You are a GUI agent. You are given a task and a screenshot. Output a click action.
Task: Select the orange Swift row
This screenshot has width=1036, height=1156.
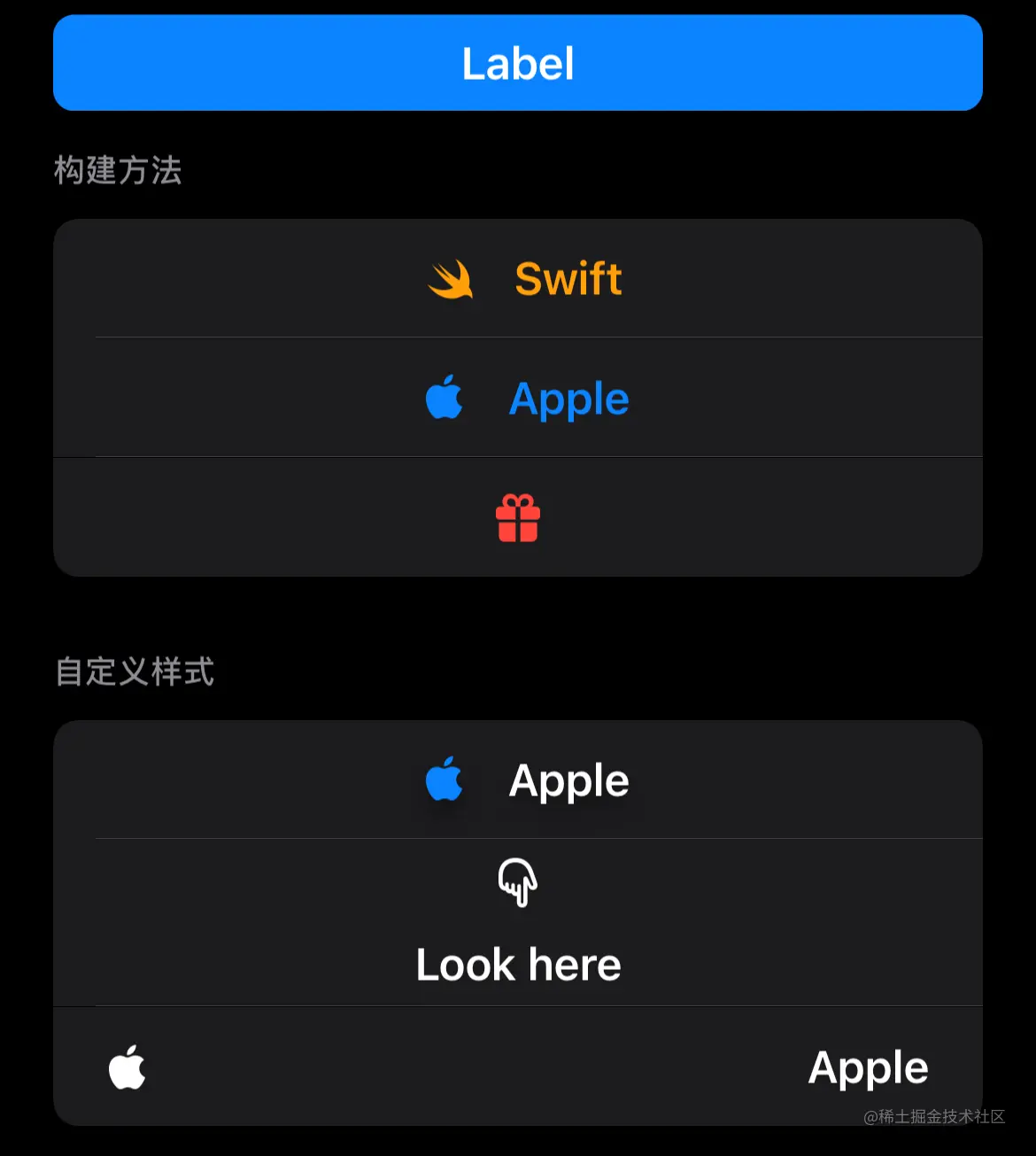click(x=525, y=279)
